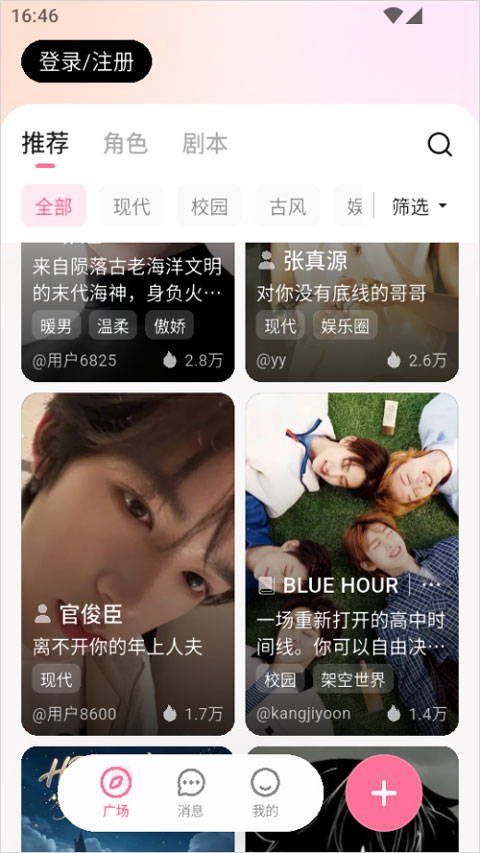
Task: Expand the 筛选 dropdown
Action: coord(420,206)
